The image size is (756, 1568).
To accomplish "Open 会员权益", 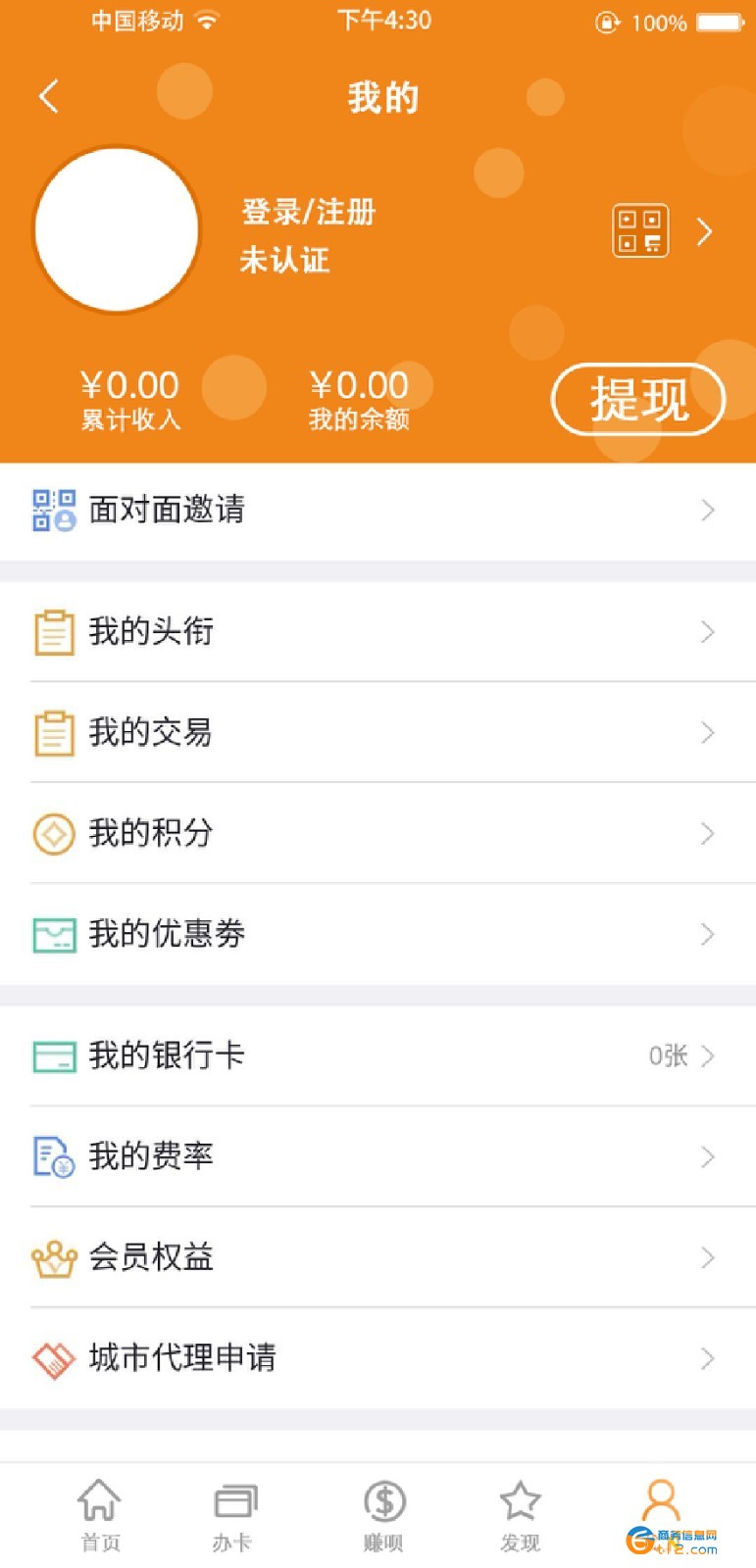I will [378, 1258].
